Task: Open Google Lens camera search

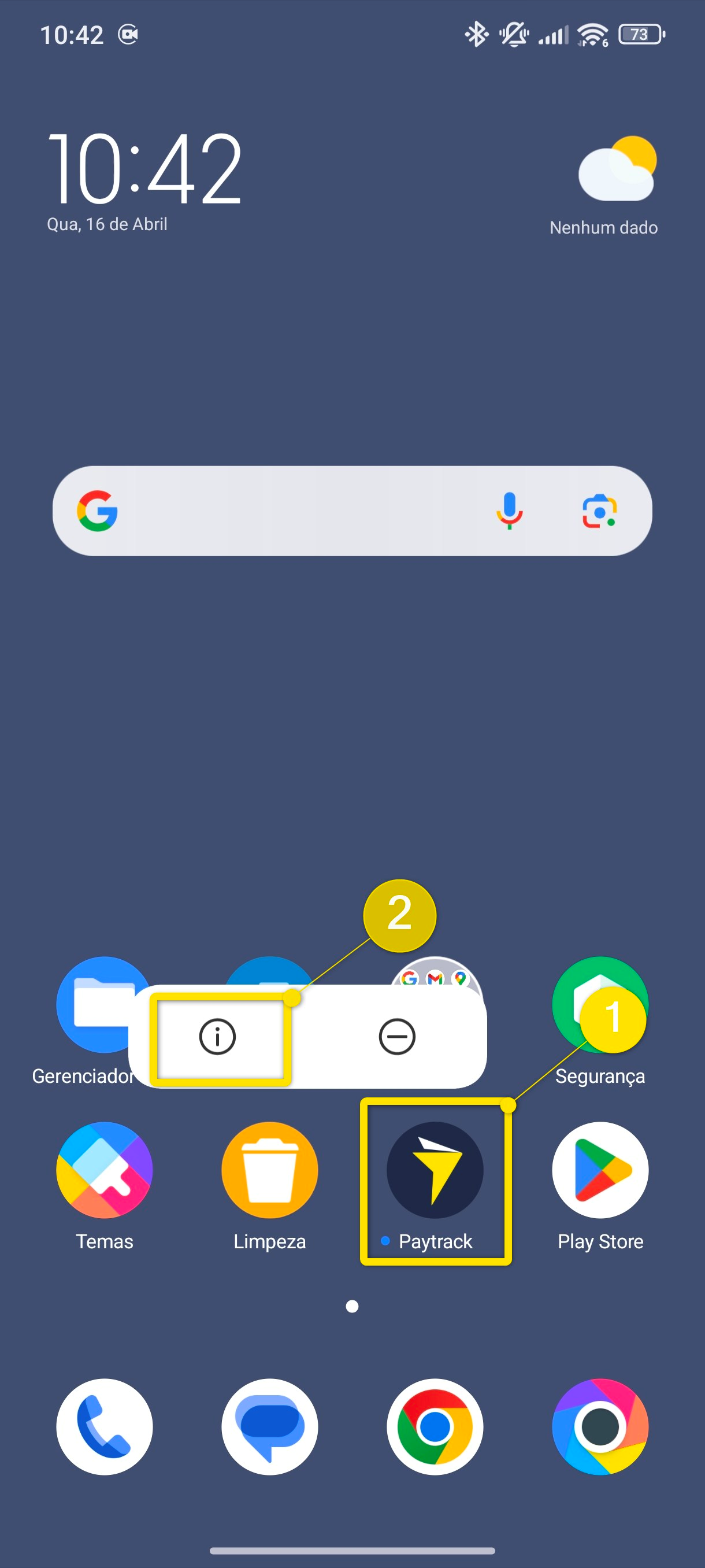Action: [x=599, y=511]
